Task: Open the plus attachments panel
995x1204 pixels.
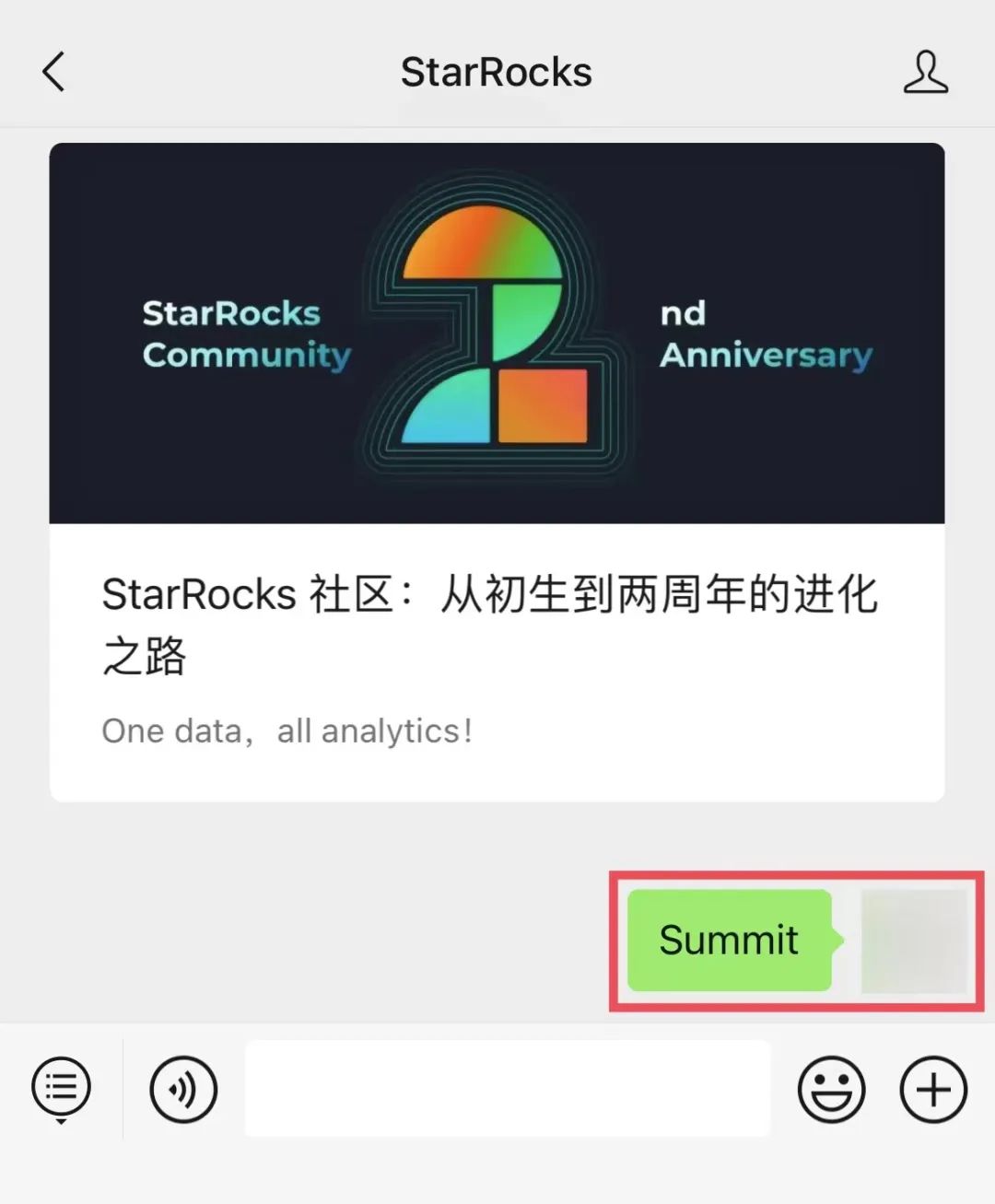Action: click(932, 1090)
